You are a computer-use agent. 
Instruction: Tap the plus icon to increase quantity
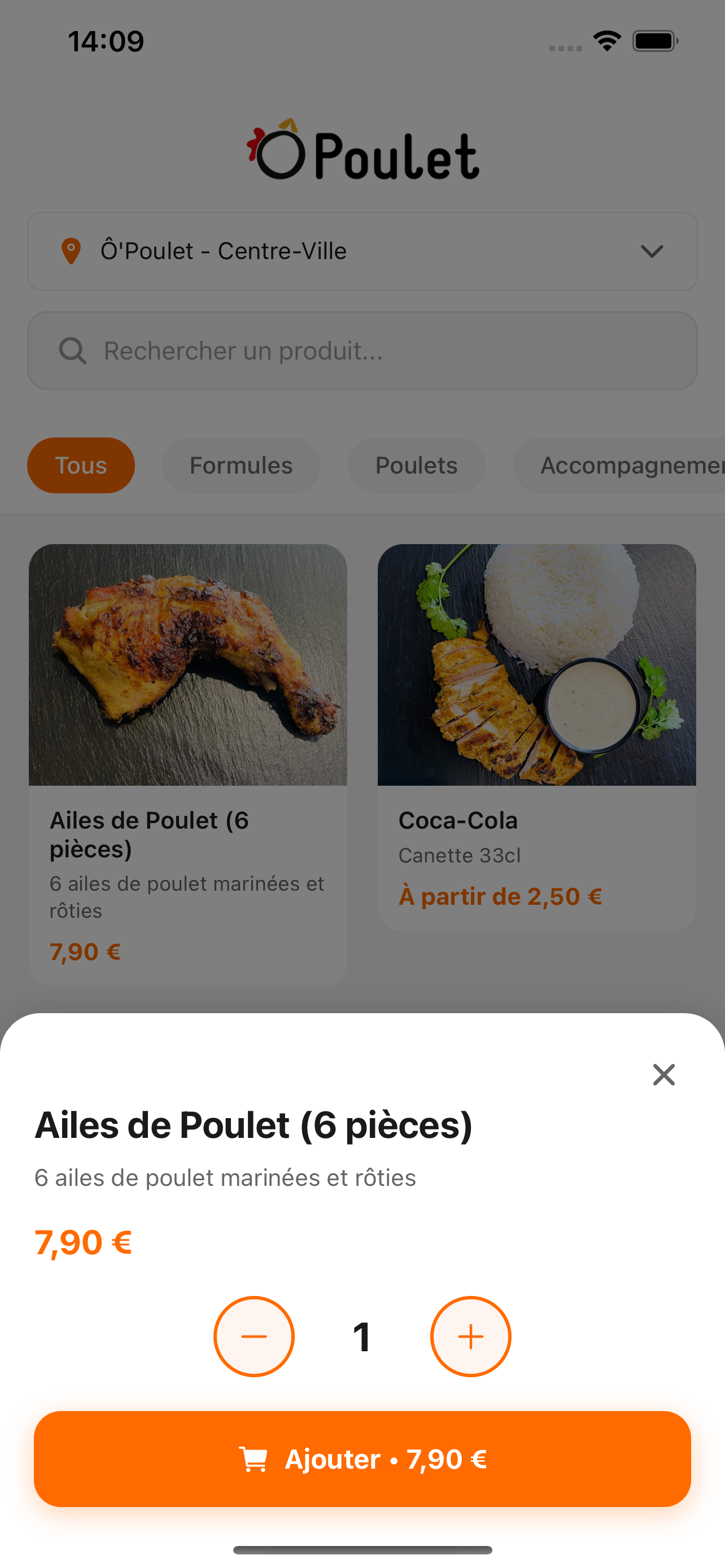tap(470, 1337)
